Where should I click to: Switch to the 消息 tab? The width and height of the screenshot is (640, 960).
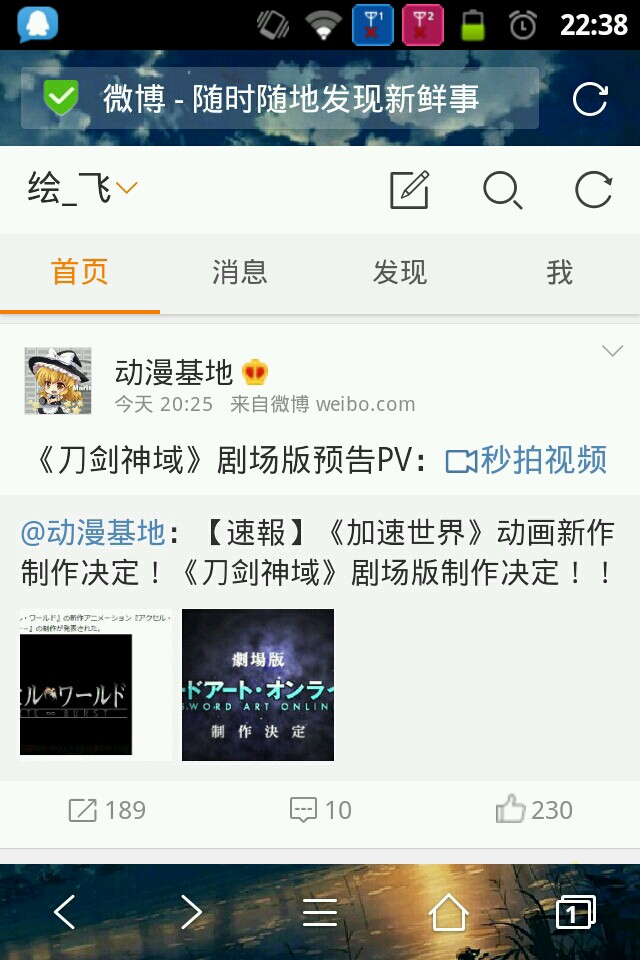(240, 272)
